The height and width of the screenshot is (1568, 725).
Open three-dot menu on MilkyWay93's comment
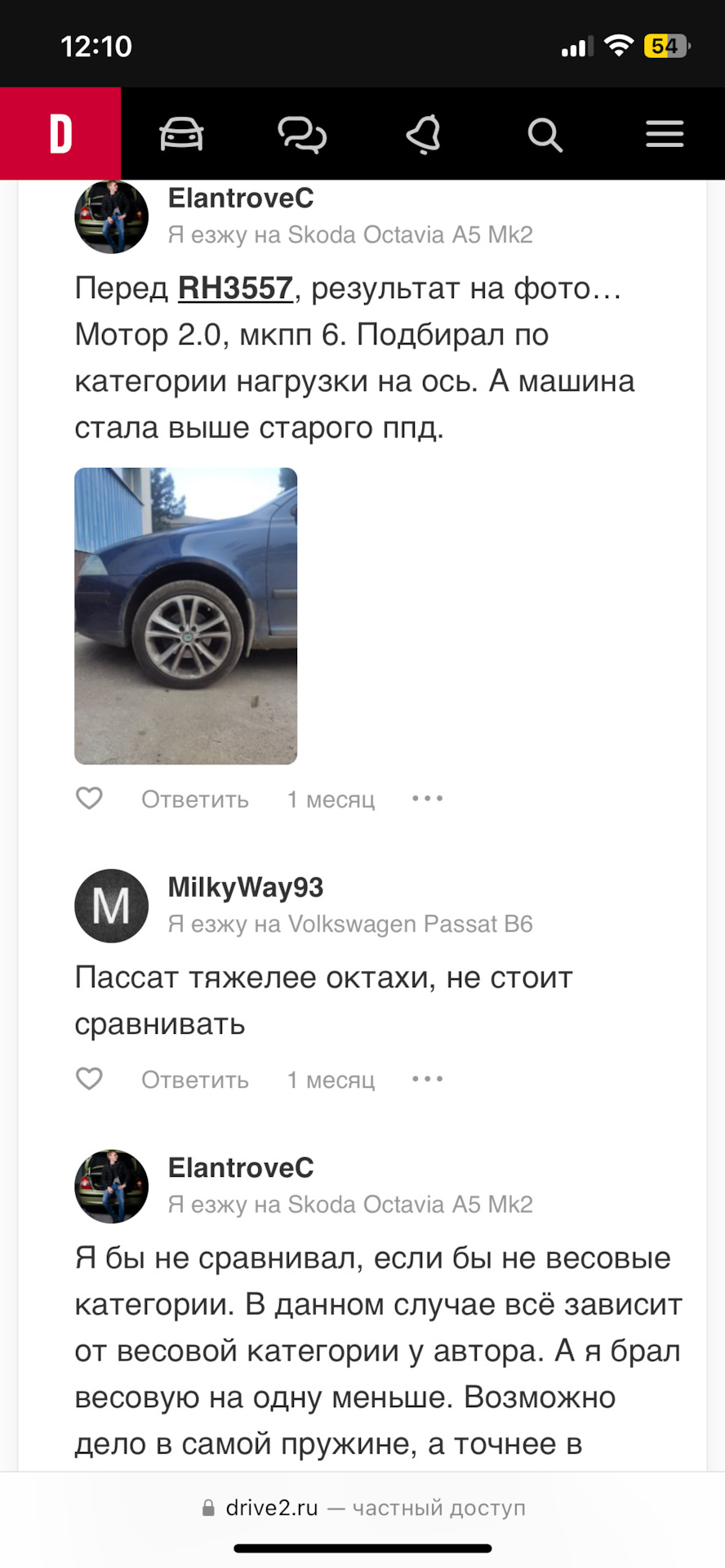click(x=427, y=1078)
